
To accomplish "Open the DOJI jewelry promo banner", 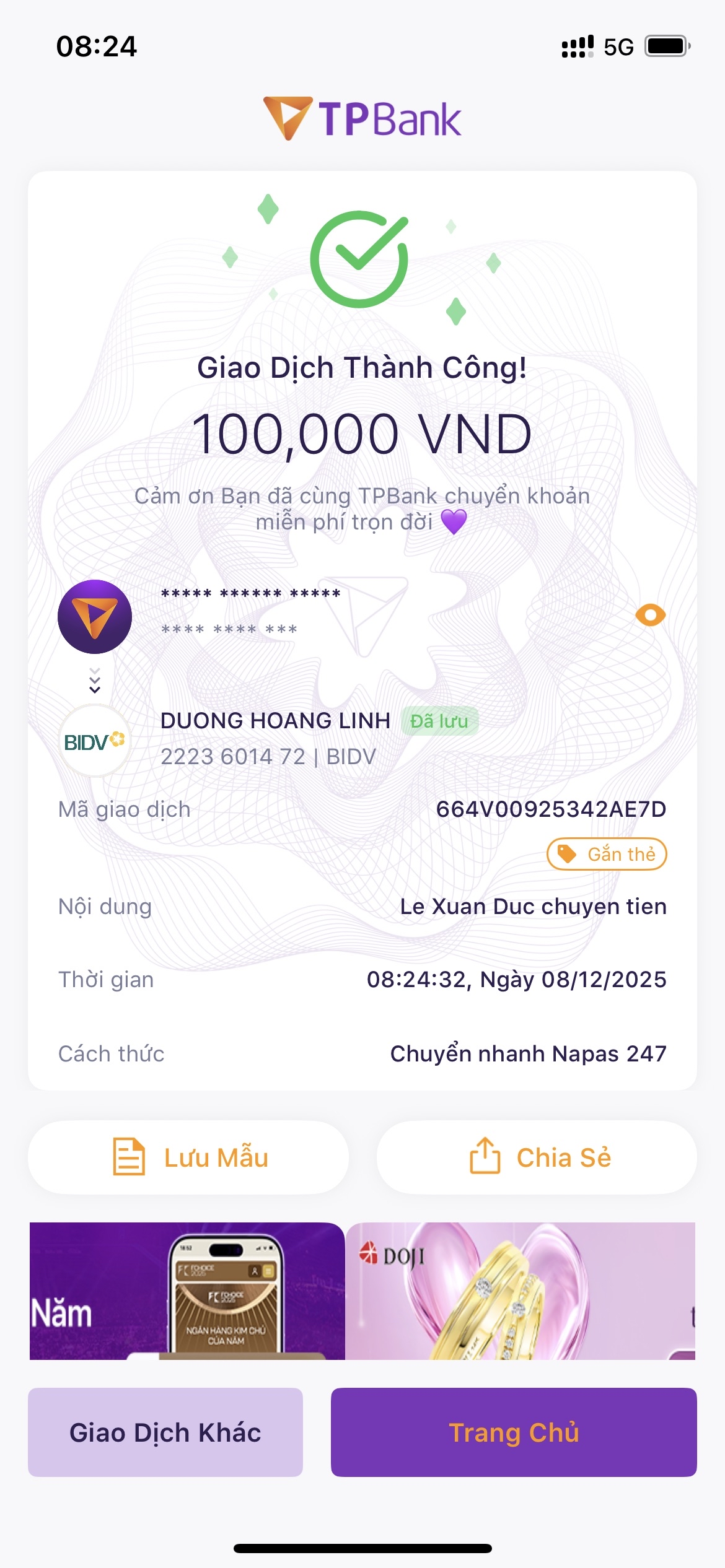I will click(x=521, y=1291).
